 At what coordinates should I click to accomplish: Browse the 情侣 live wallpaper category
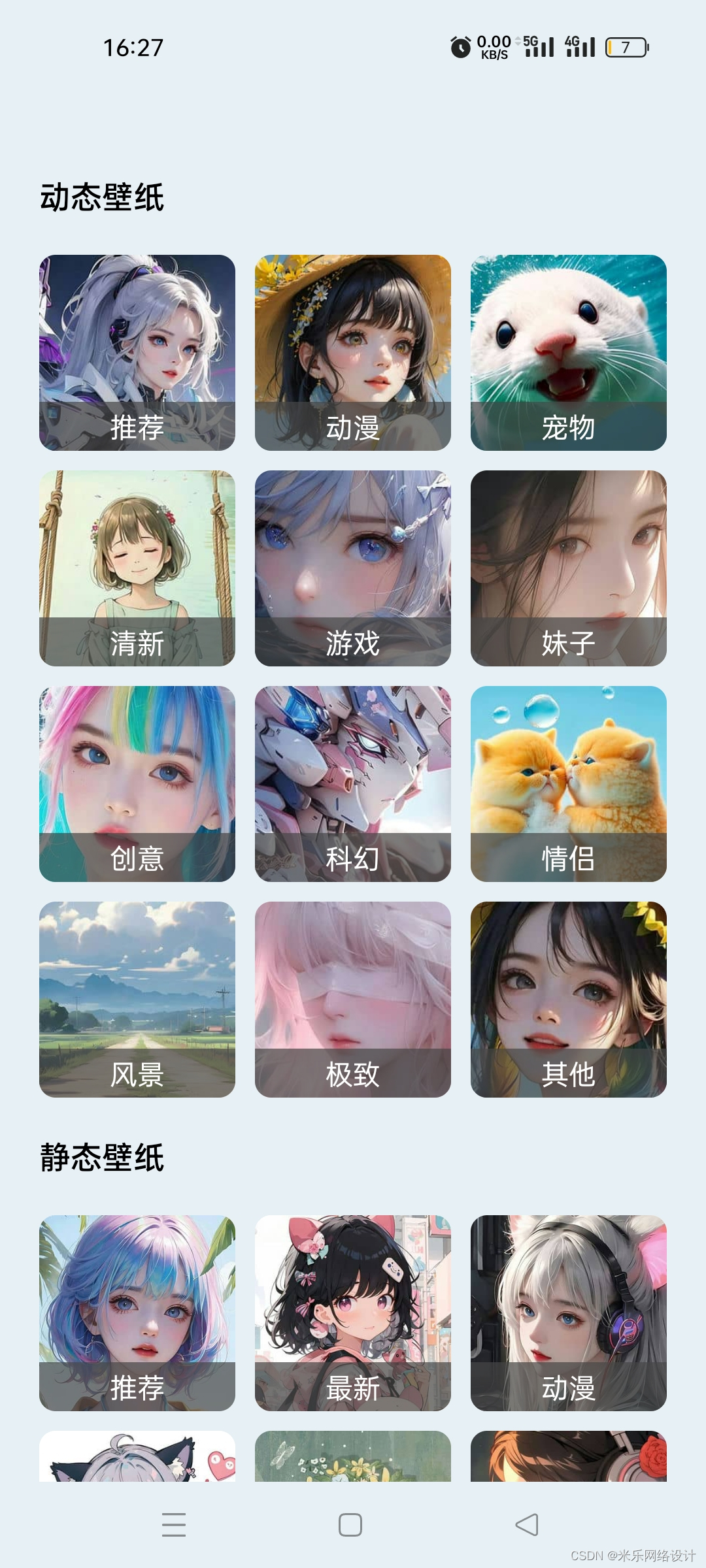(x=569, y=784)
